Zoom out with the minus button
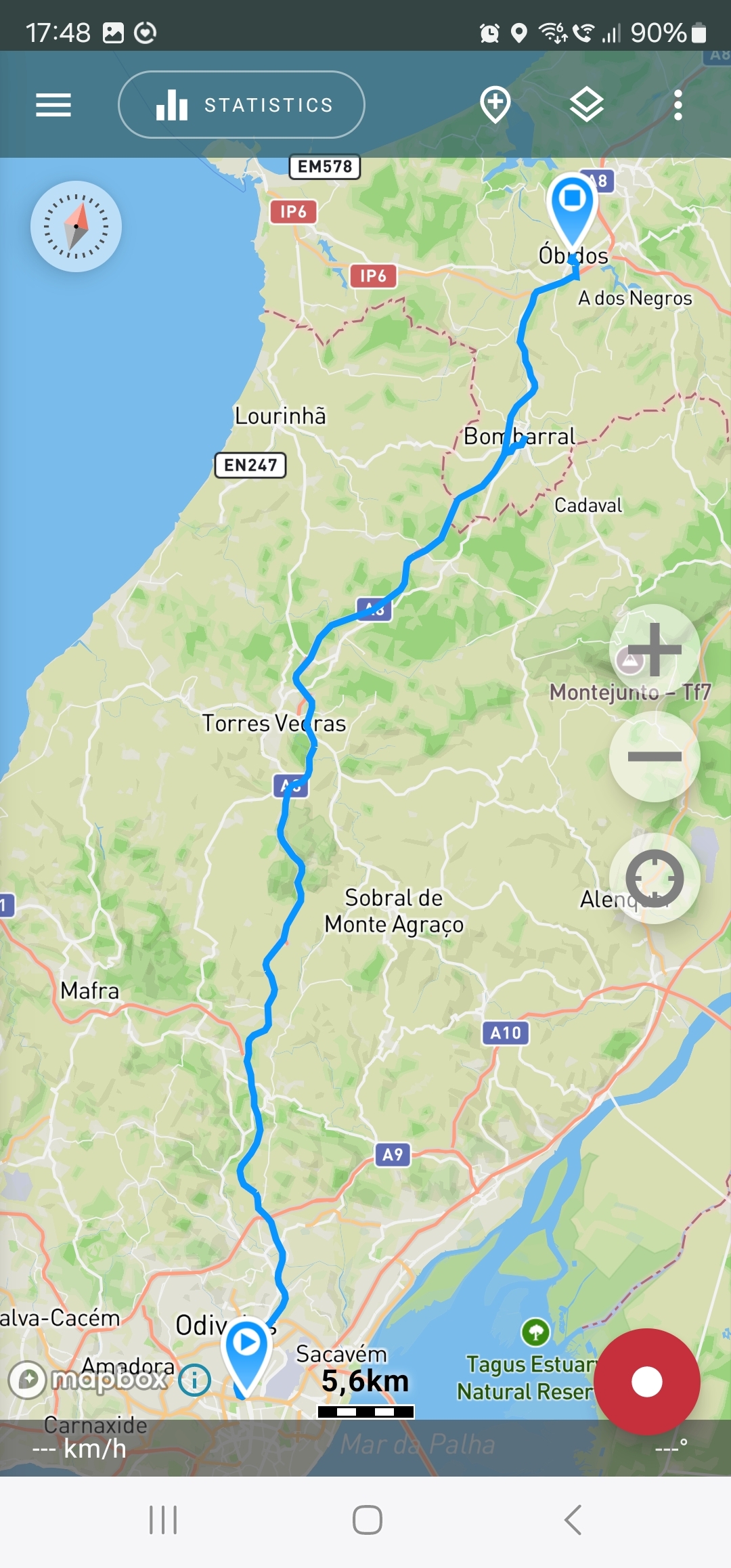Screen dimensions: 731x1568 click(654, 756)
